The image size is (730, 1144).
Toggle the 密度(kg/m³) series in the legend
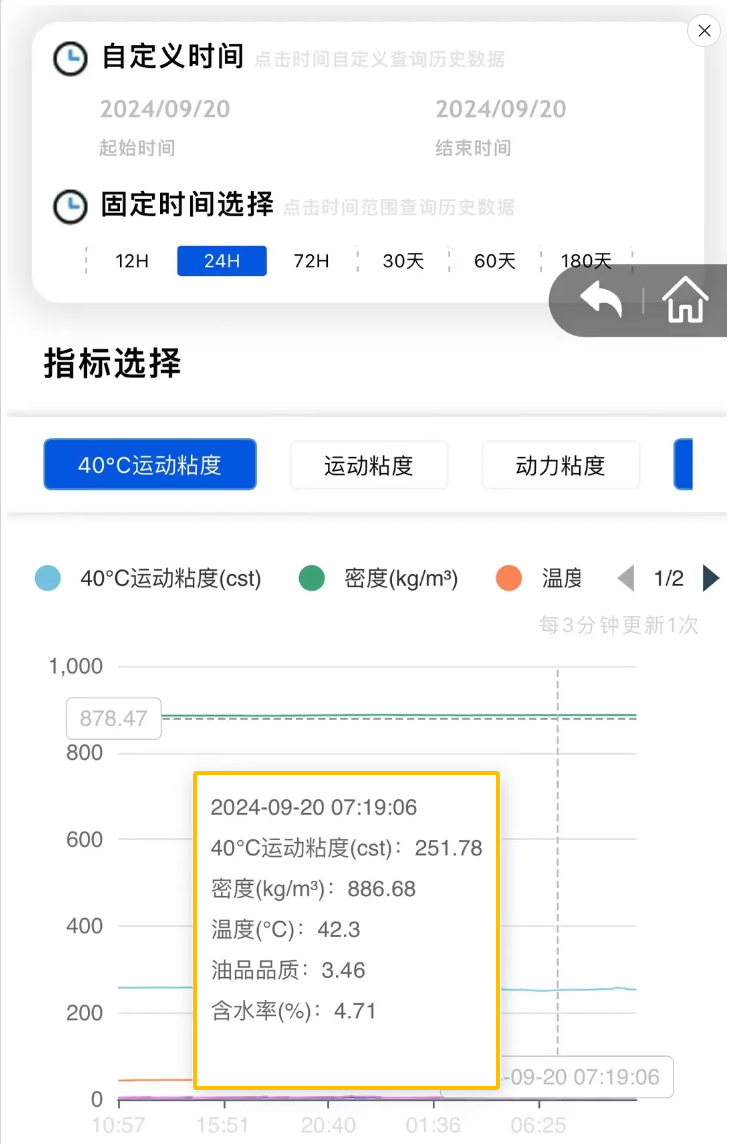point(311,578)
